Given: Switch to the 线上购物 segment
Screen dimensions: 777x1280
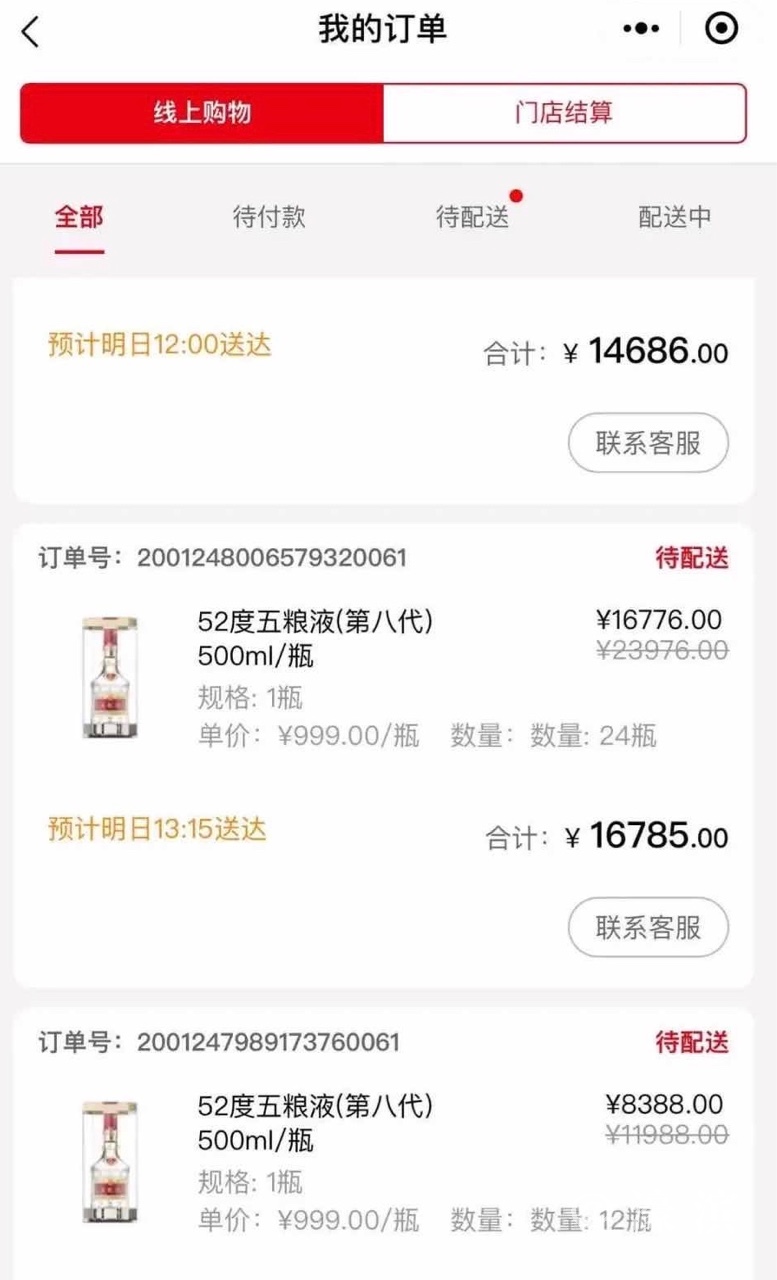Looking at the screenshot, I should pos(202,113).
